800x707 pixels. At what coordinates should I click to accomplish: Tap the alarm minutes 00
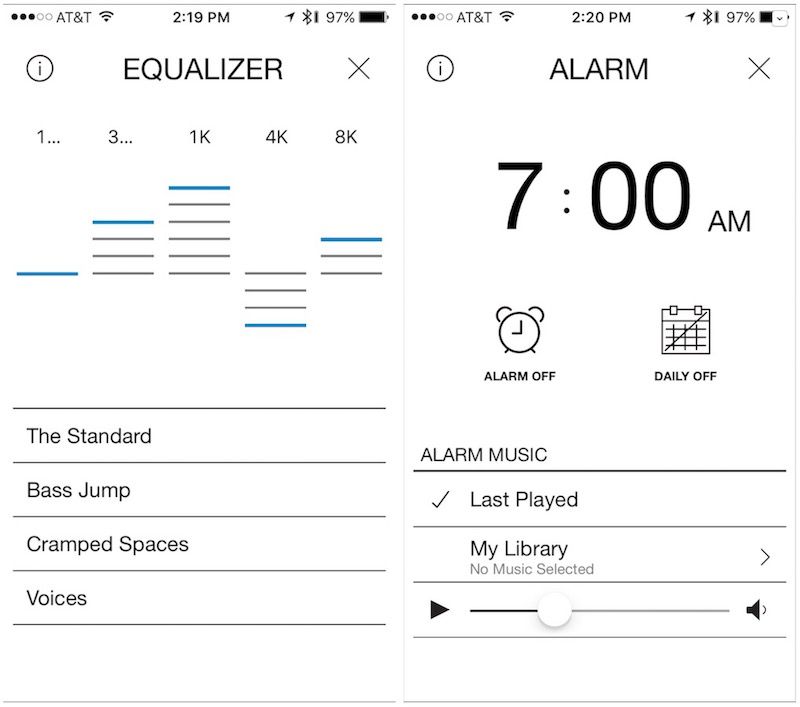[x=640, y=197]
